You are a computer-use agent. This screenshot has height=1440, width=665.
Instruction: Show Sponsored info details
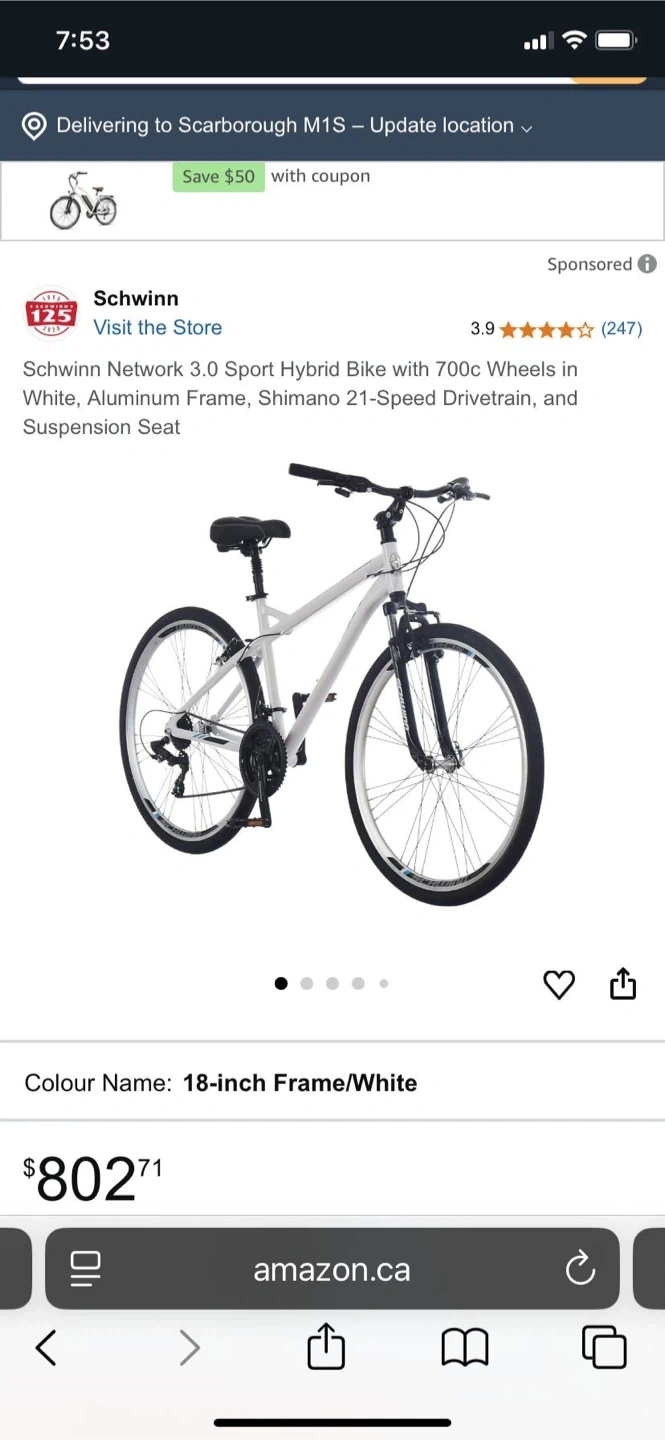(x=648, y=264)
